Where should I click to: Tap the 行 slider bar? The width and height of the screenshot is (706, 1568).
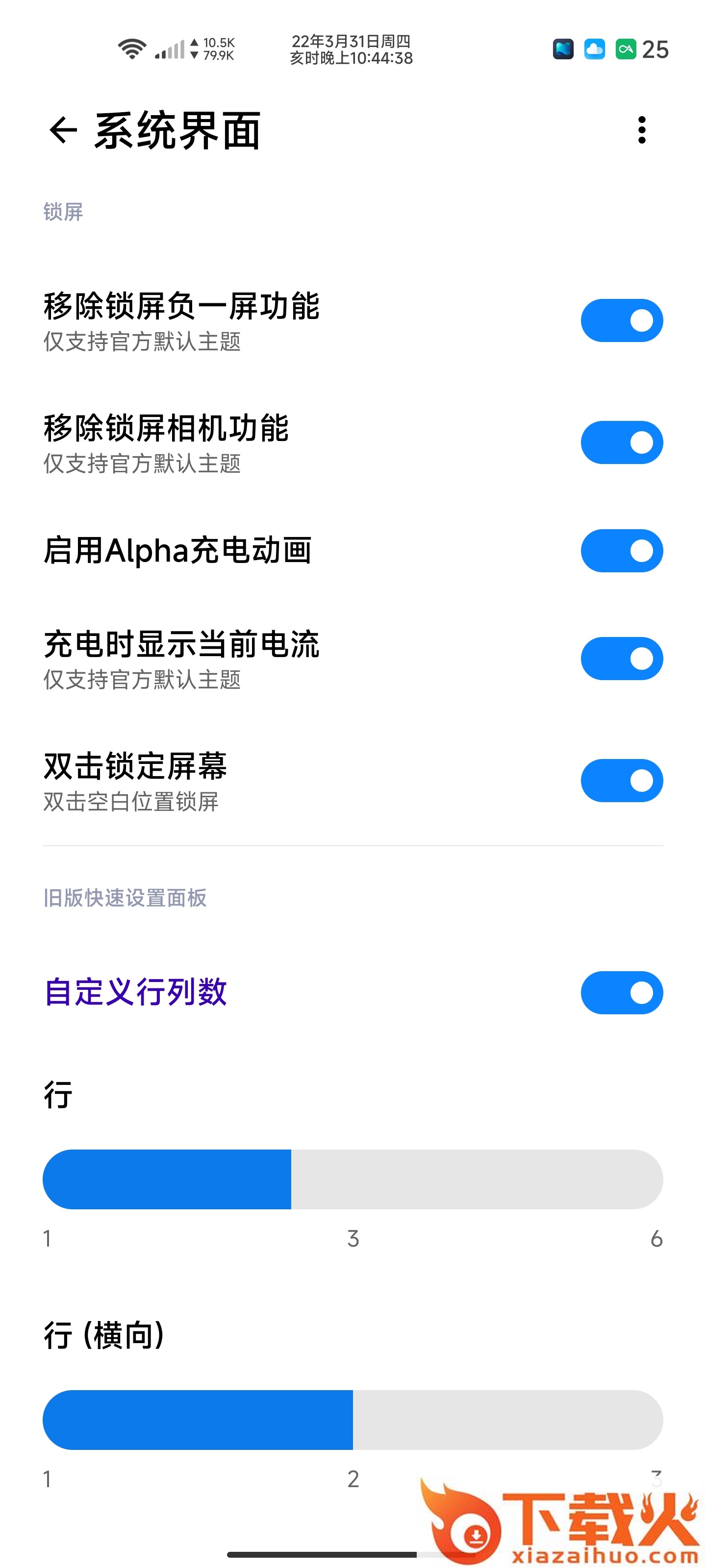point(353,1179)
